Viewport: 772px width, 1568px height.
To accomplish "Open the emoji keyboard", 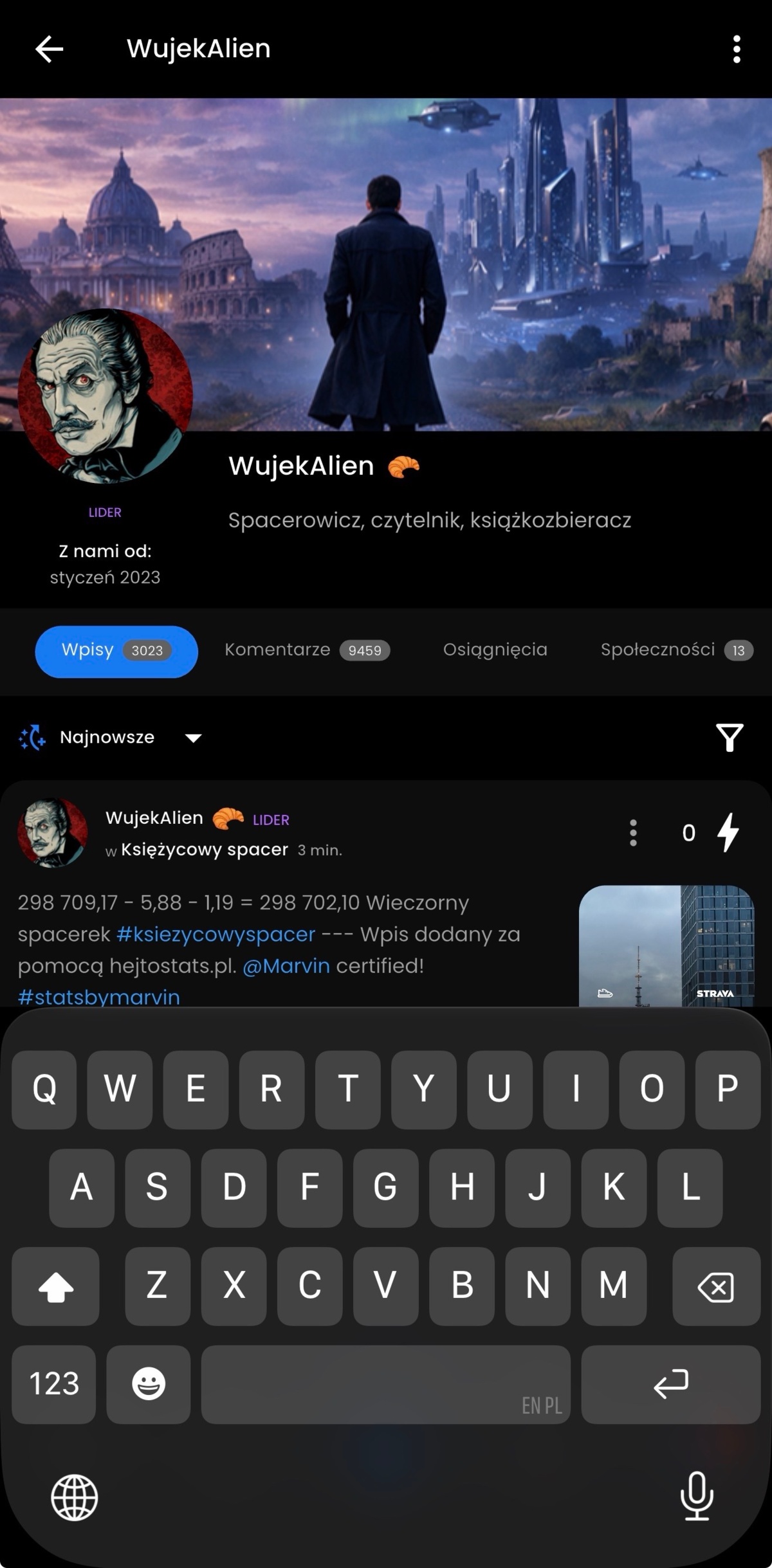I will (149, 1383).
